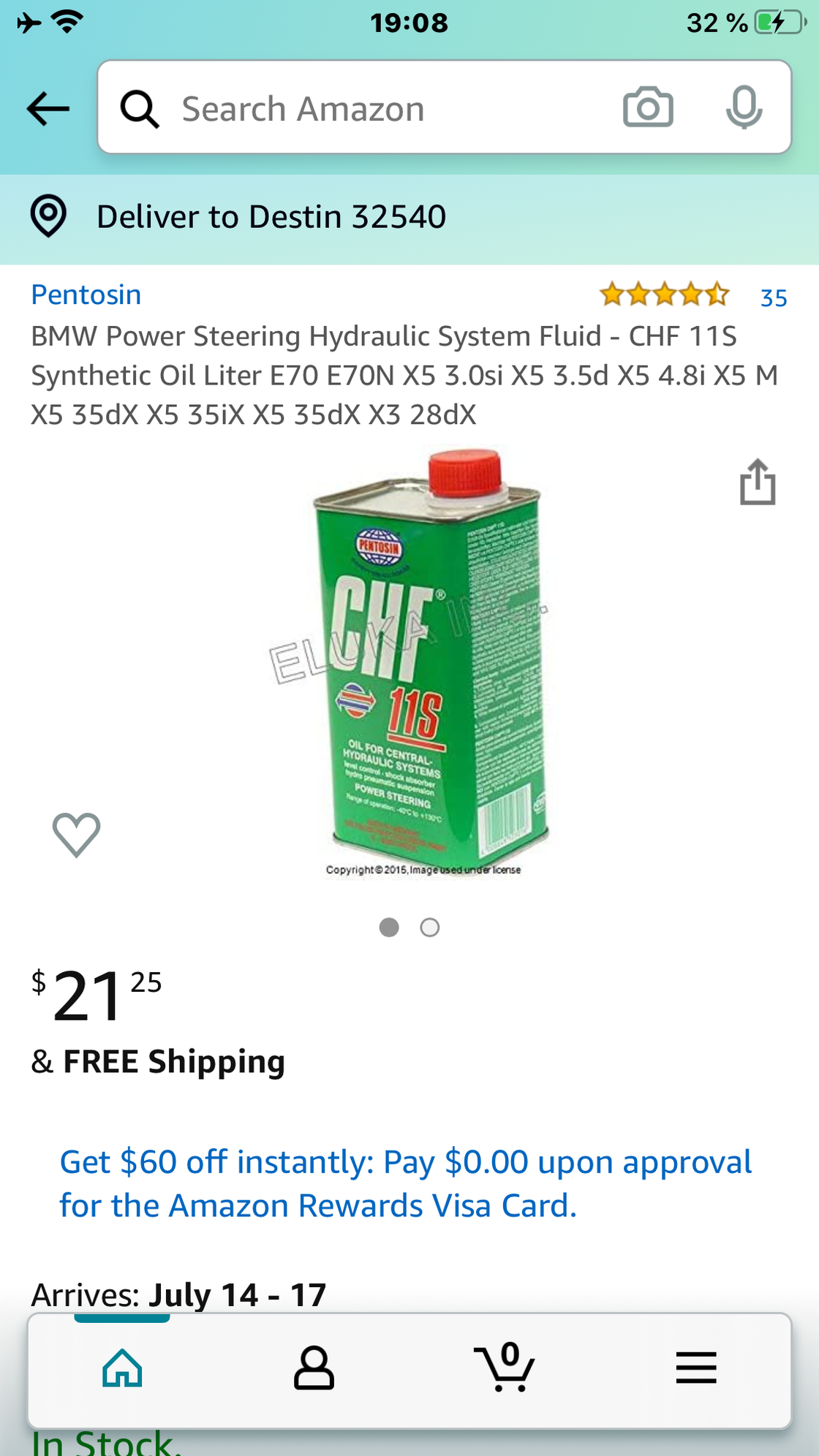This screenshot has width=819, height=1456.
Task: Switch to the Home tab
Action: pyautogui.click(x=123, y=1368)
